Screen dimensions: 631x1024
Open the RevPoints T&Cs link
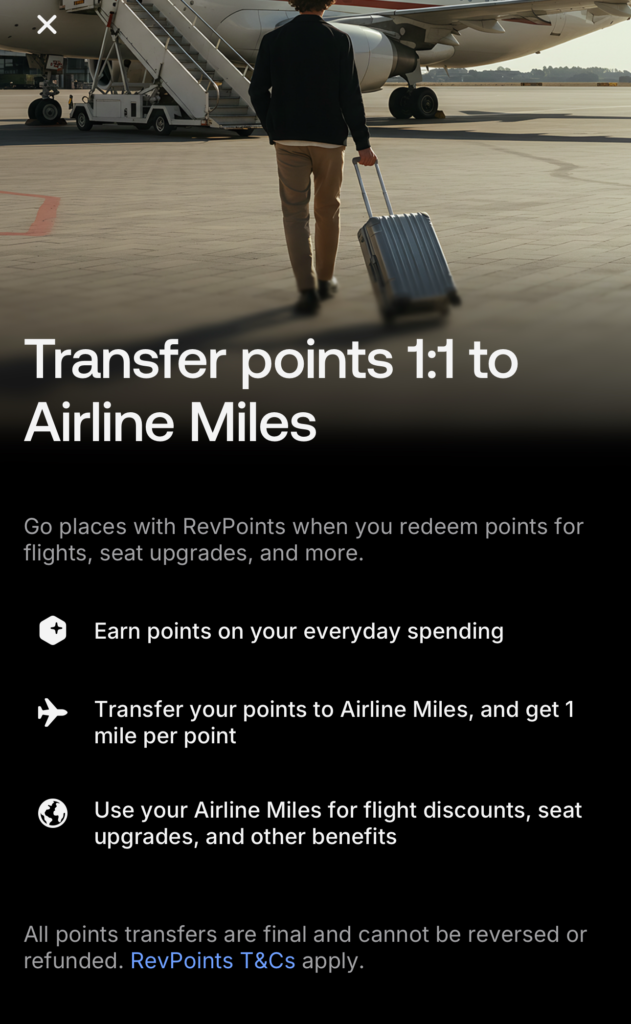(213, 962)
